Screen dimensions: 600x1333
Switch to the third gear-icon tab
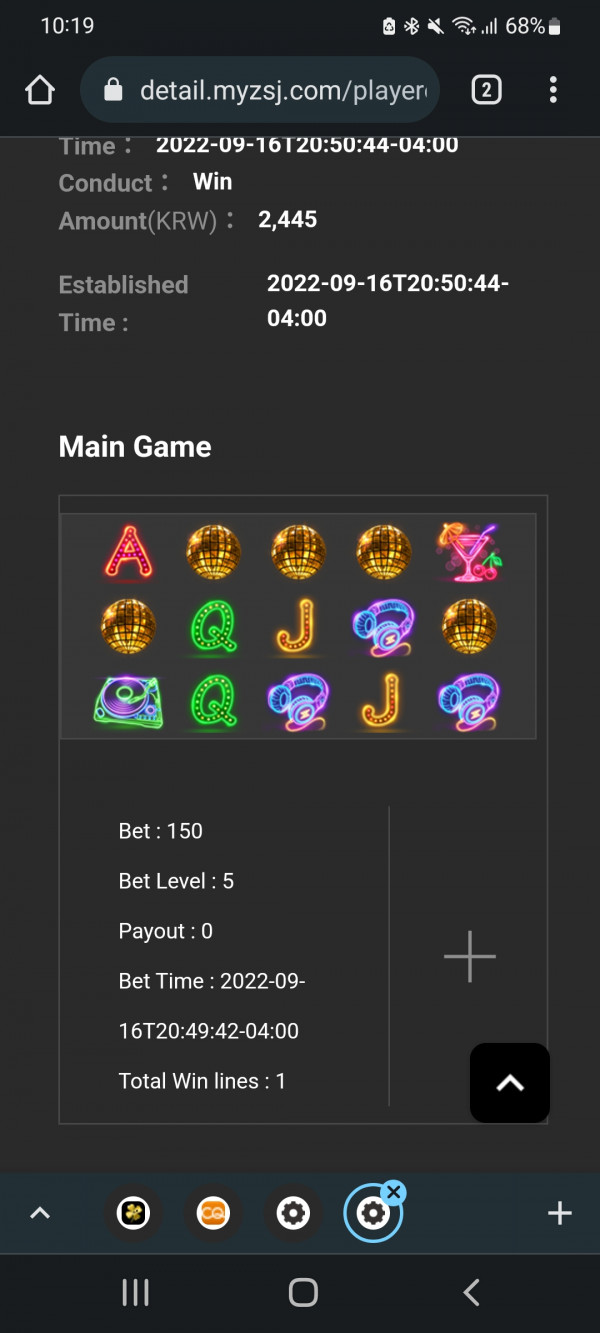[x=293, y=1214]
